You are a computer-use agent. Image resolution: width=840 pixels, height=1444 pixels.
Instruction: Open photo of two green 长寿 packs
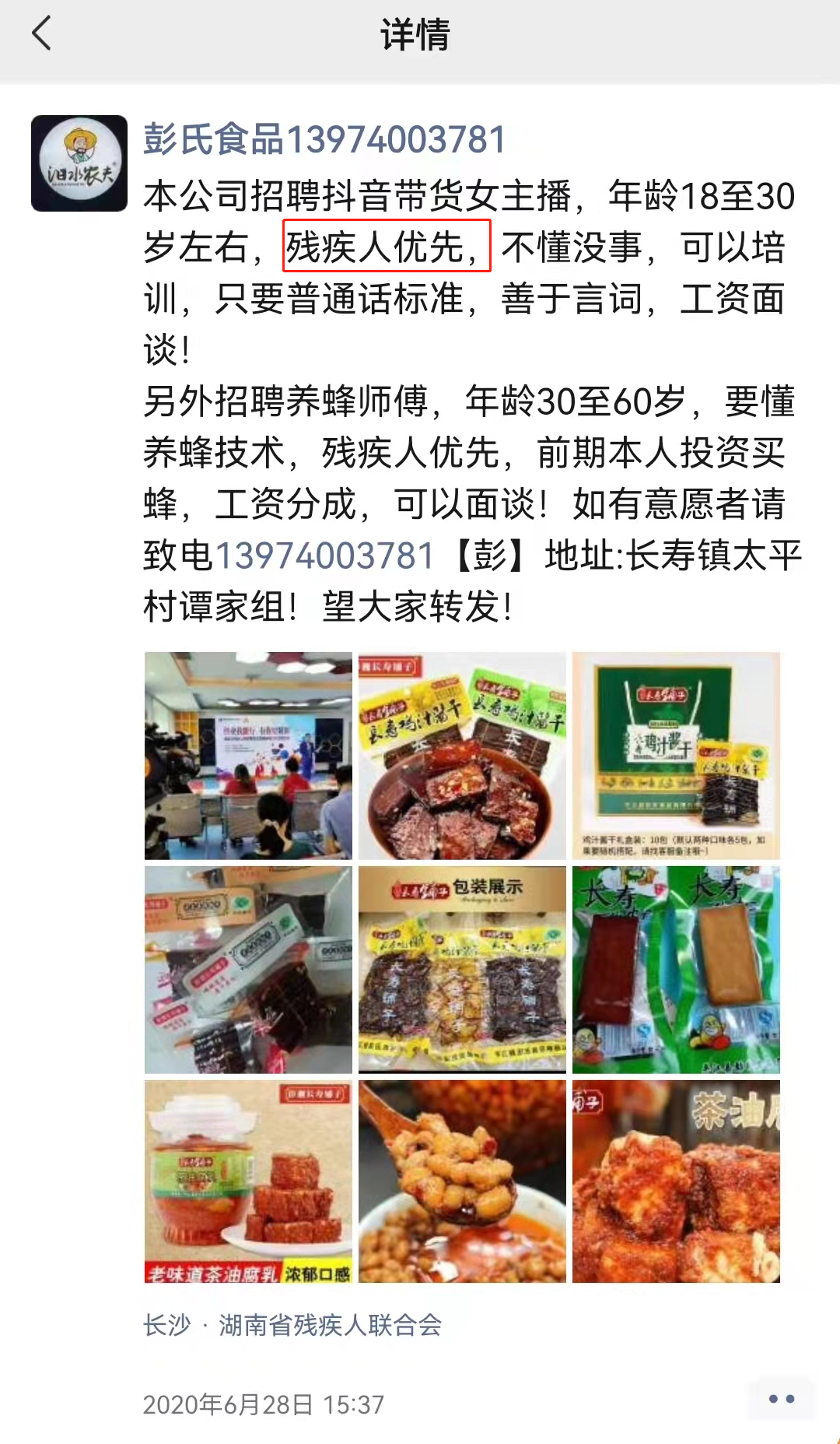pyautogui.click(x=676, y=969)
